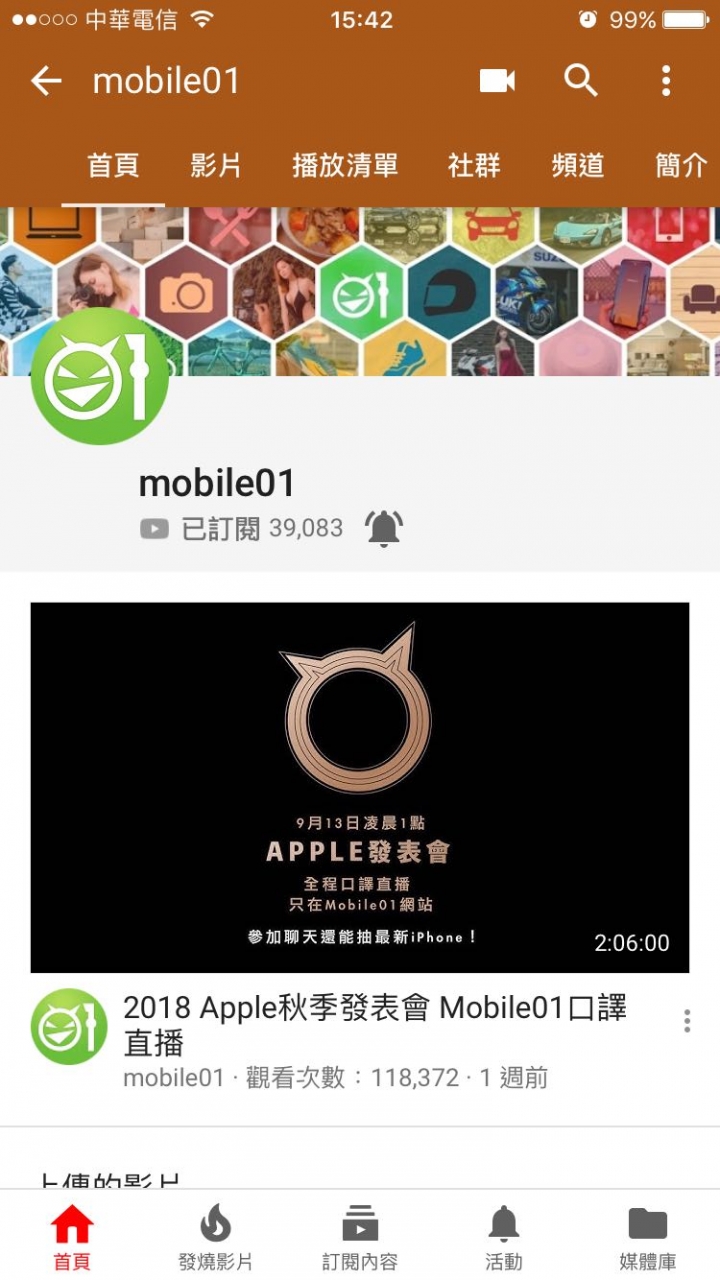The width and height of the screenshot is (720, 1280).
Task: Open the 媒體庫 library tab
Action: point(648,1238)
